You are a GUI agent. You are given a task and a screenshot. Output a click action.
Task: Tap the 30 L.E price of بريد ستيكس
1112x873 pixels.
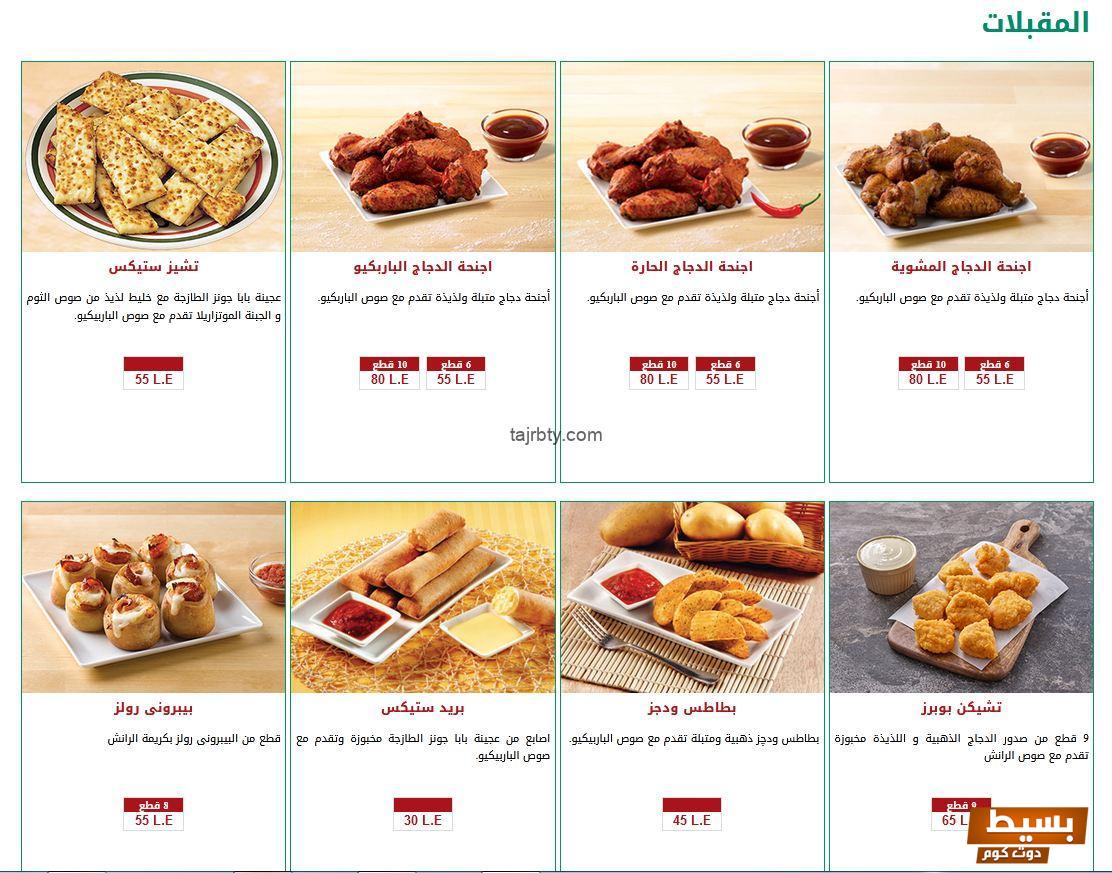[x=423, y=815]
